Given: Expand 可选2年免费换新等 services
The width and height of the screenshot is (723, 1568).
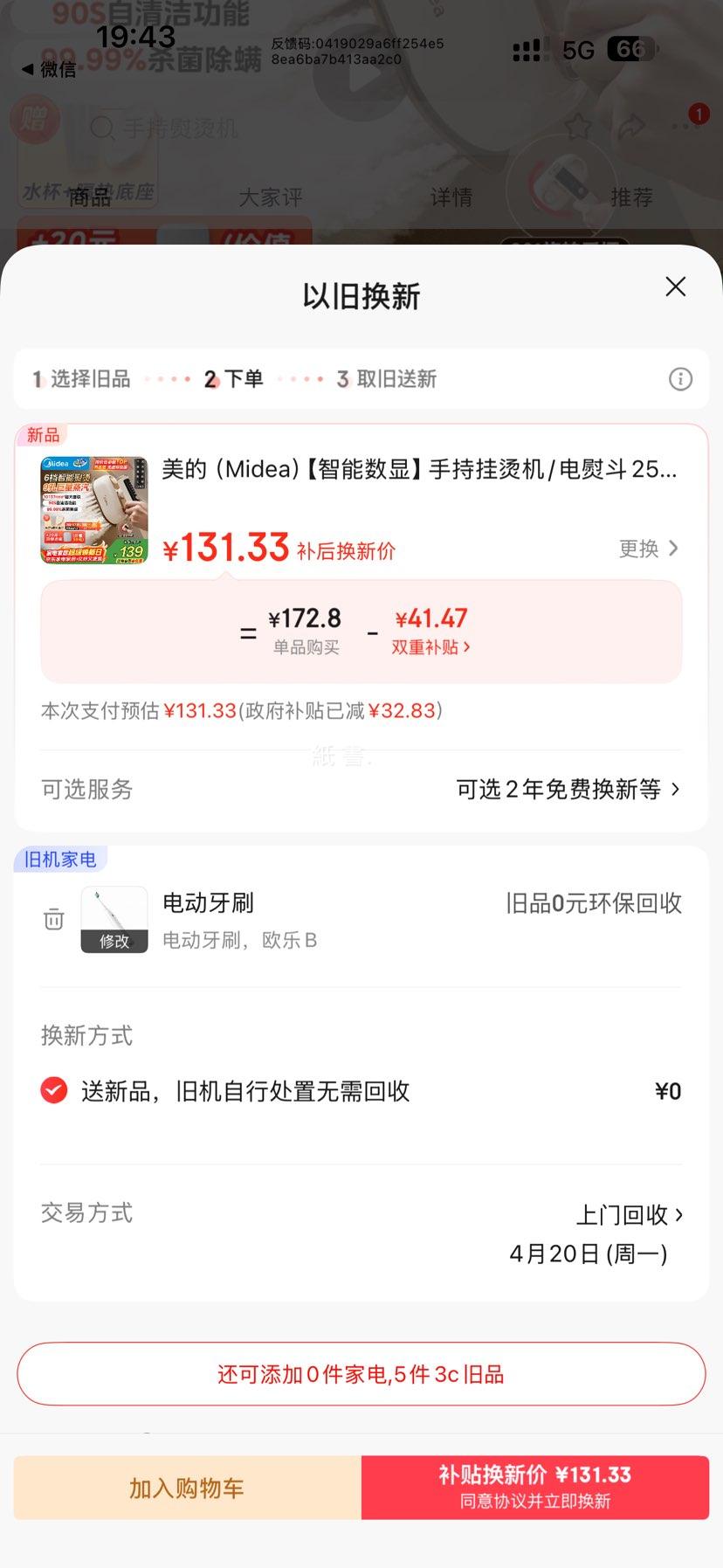Looking at the screenshot, I should point(566,789).
